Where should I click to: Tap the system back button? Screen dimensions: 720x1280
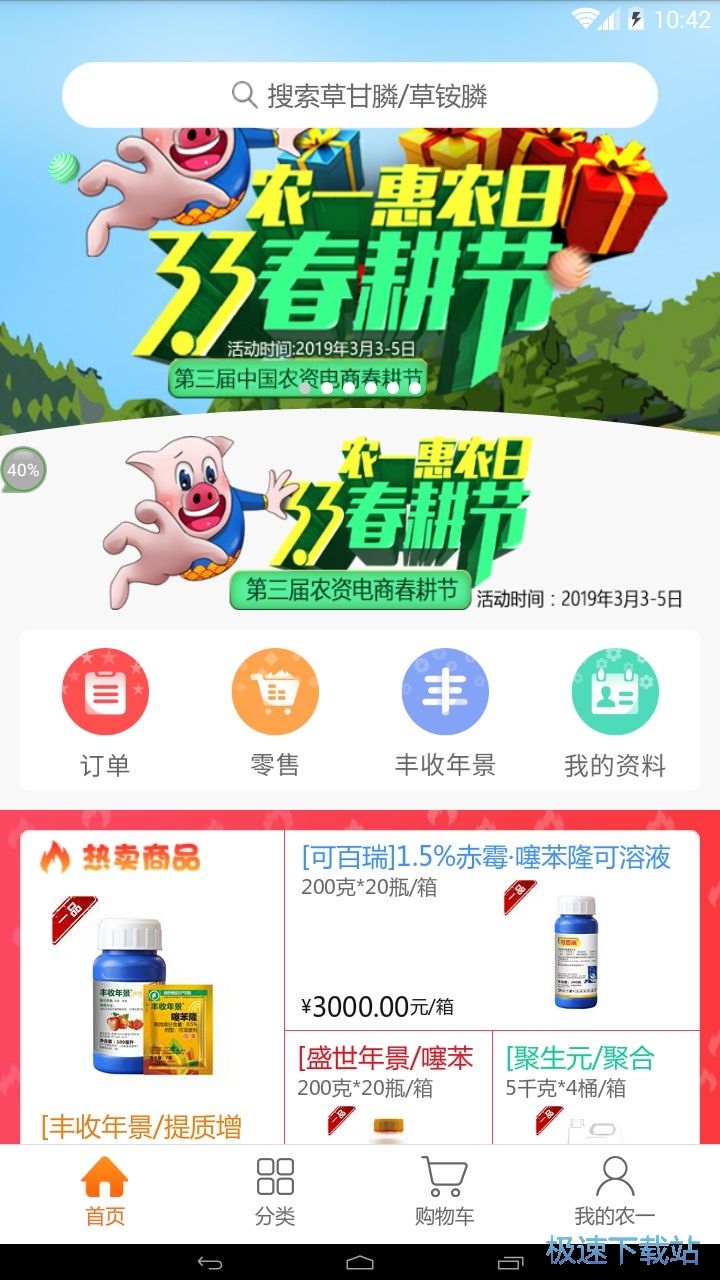[x=209, y=1262]
